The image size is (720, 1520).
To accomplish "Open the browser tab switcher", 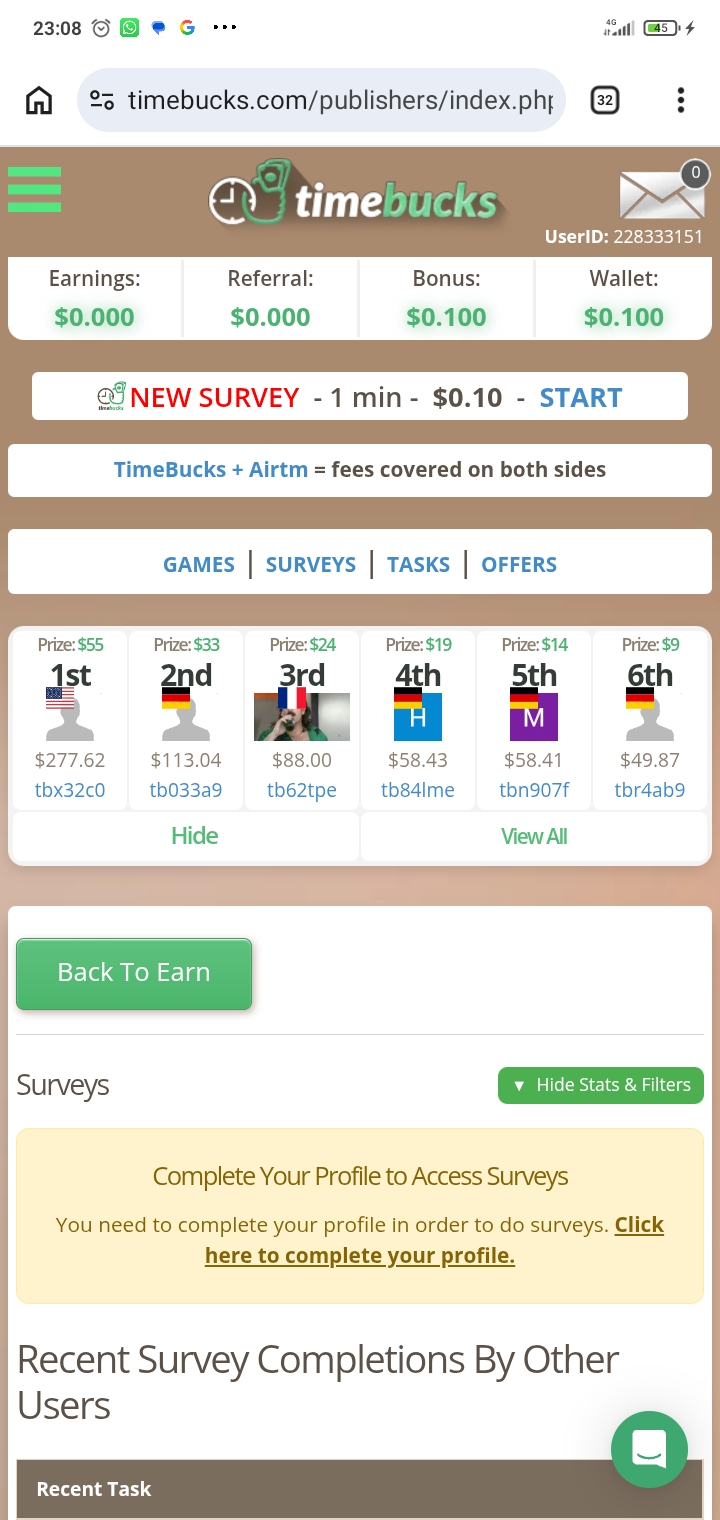I will point(604,100).
